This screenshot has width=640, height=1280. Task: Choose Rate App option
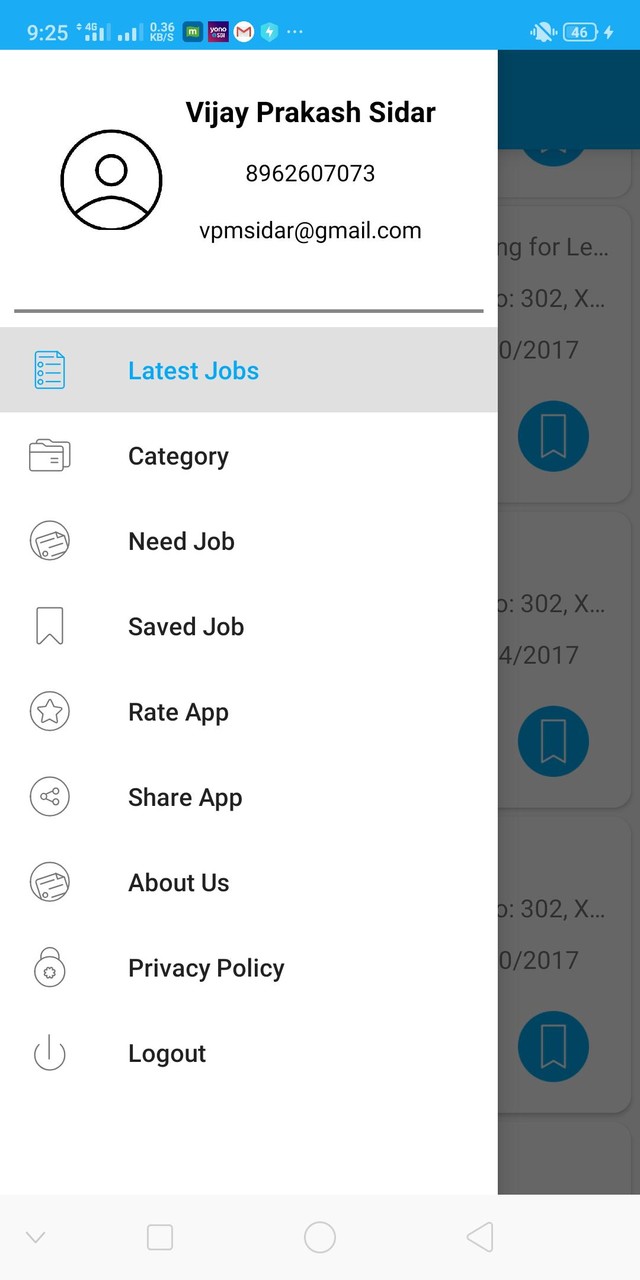pyautogui.click(x=178, y=713)
